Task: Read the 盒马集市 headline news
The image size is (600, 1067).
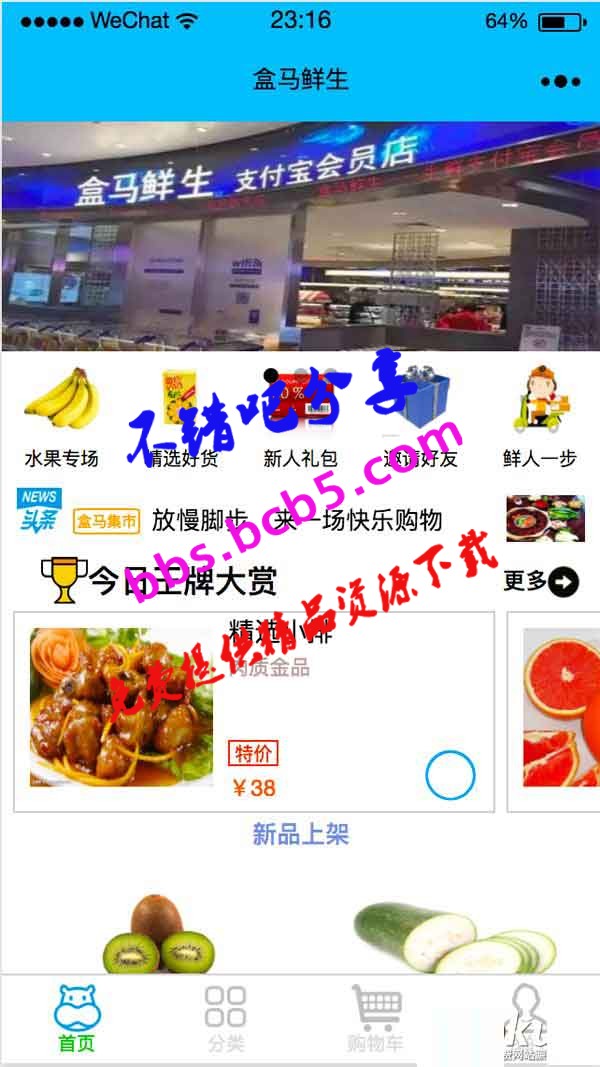Action: 296,520
